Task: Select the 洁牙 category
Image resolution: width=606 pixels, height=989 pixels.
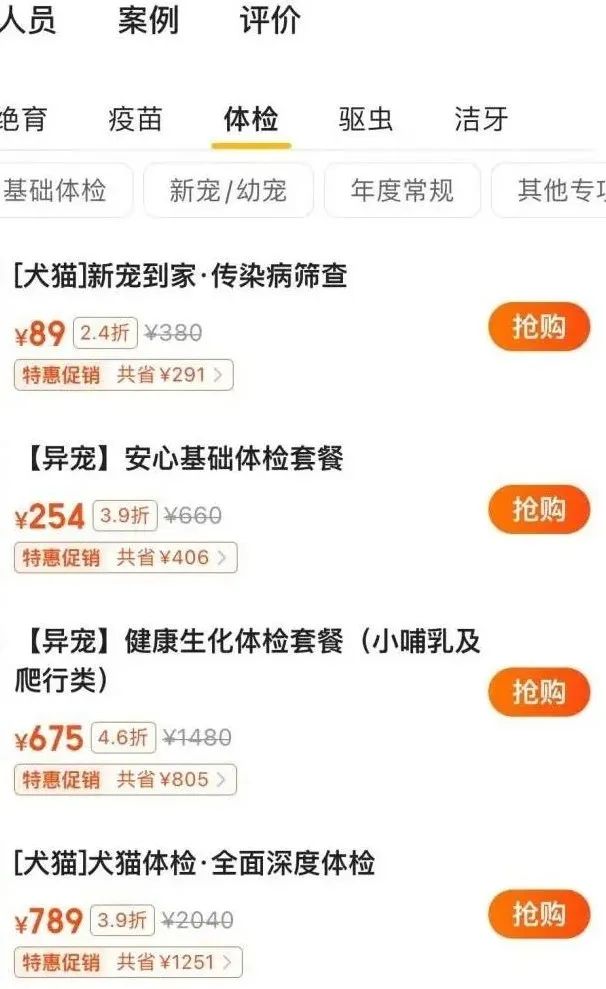Action: (481, 120)
